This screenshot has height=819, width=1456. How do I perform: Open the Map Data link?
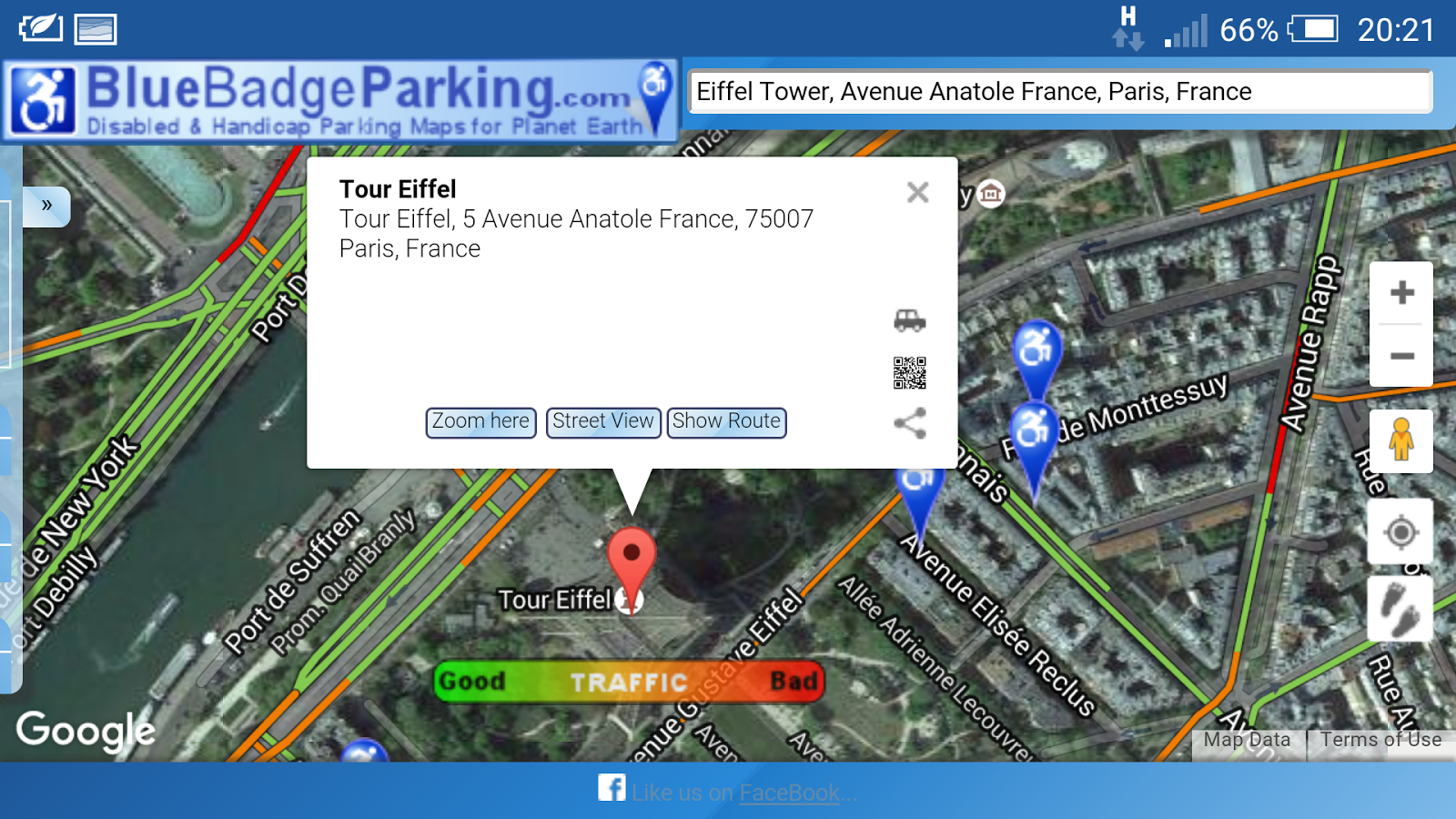1247,740
